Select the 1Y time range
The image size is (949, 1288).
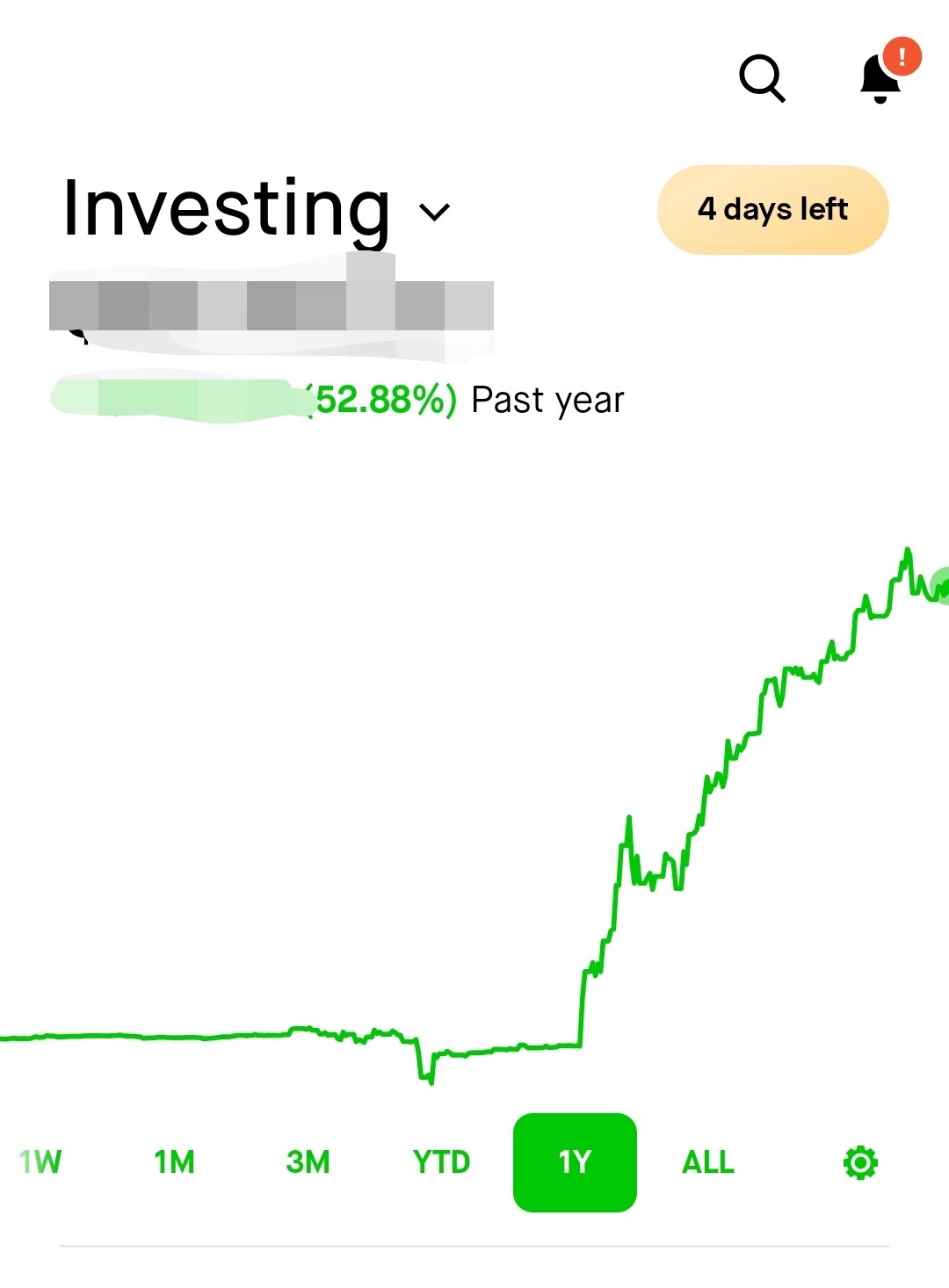pyautogui.click(x=575, y=1162)
